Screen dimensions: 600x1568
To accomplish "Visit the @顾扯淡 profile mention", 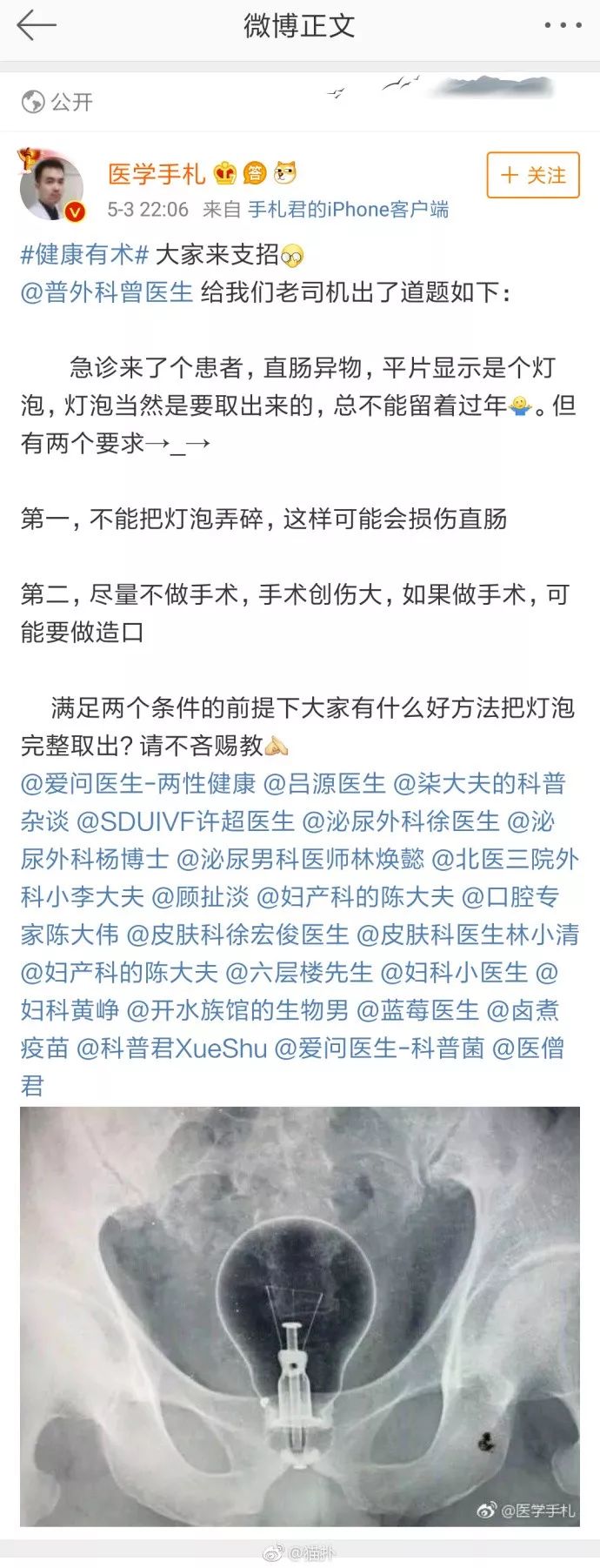I will pyautogui.click(x=200, y=897).
